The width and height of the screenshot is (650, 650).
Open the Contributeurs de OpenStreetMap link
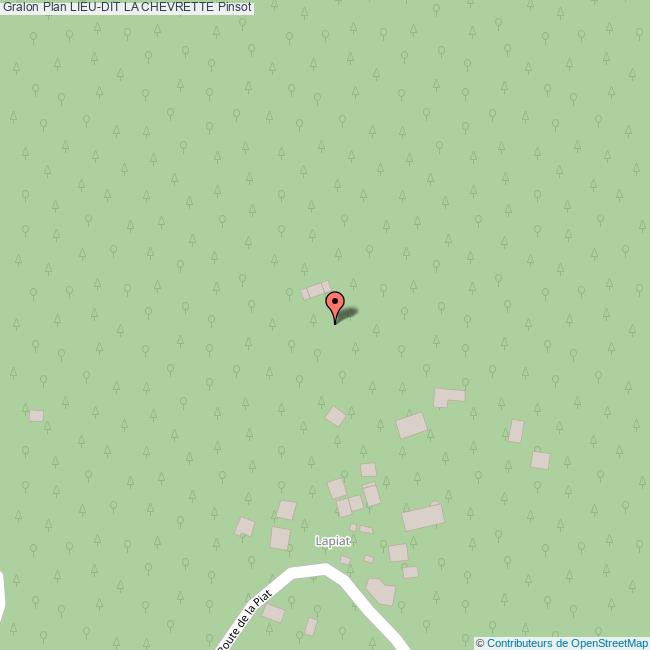point(567,643)
